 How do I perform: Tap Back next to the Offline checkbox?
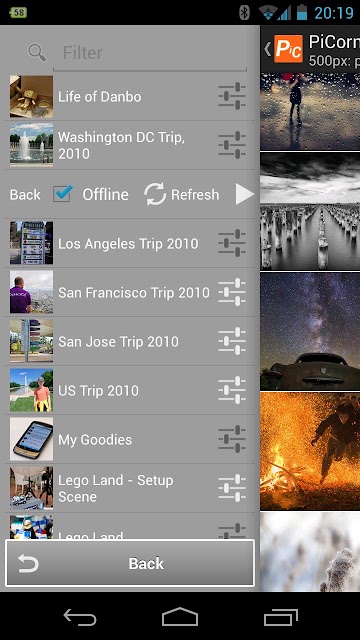point(25,195)
